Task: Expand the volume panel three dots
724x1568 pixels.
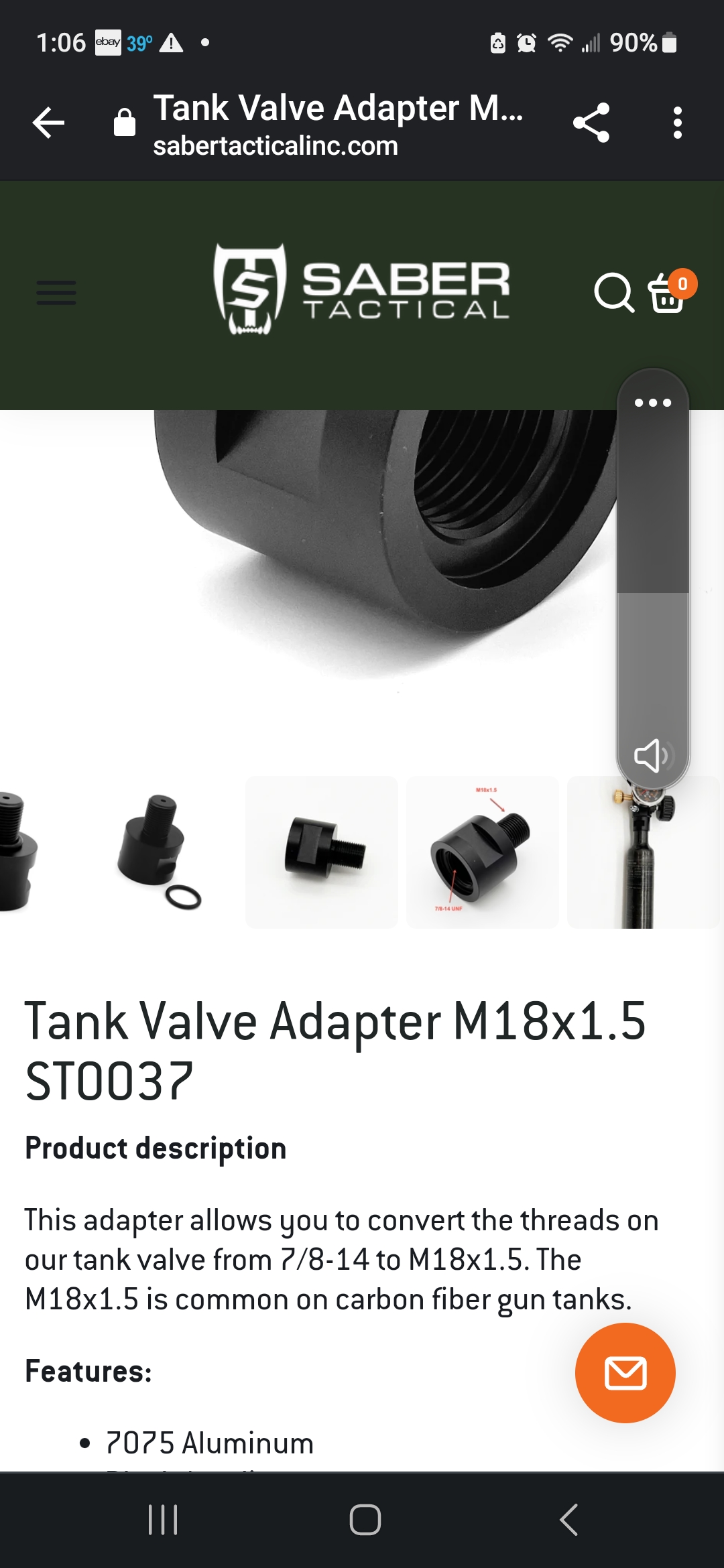Action: (653, 403)
